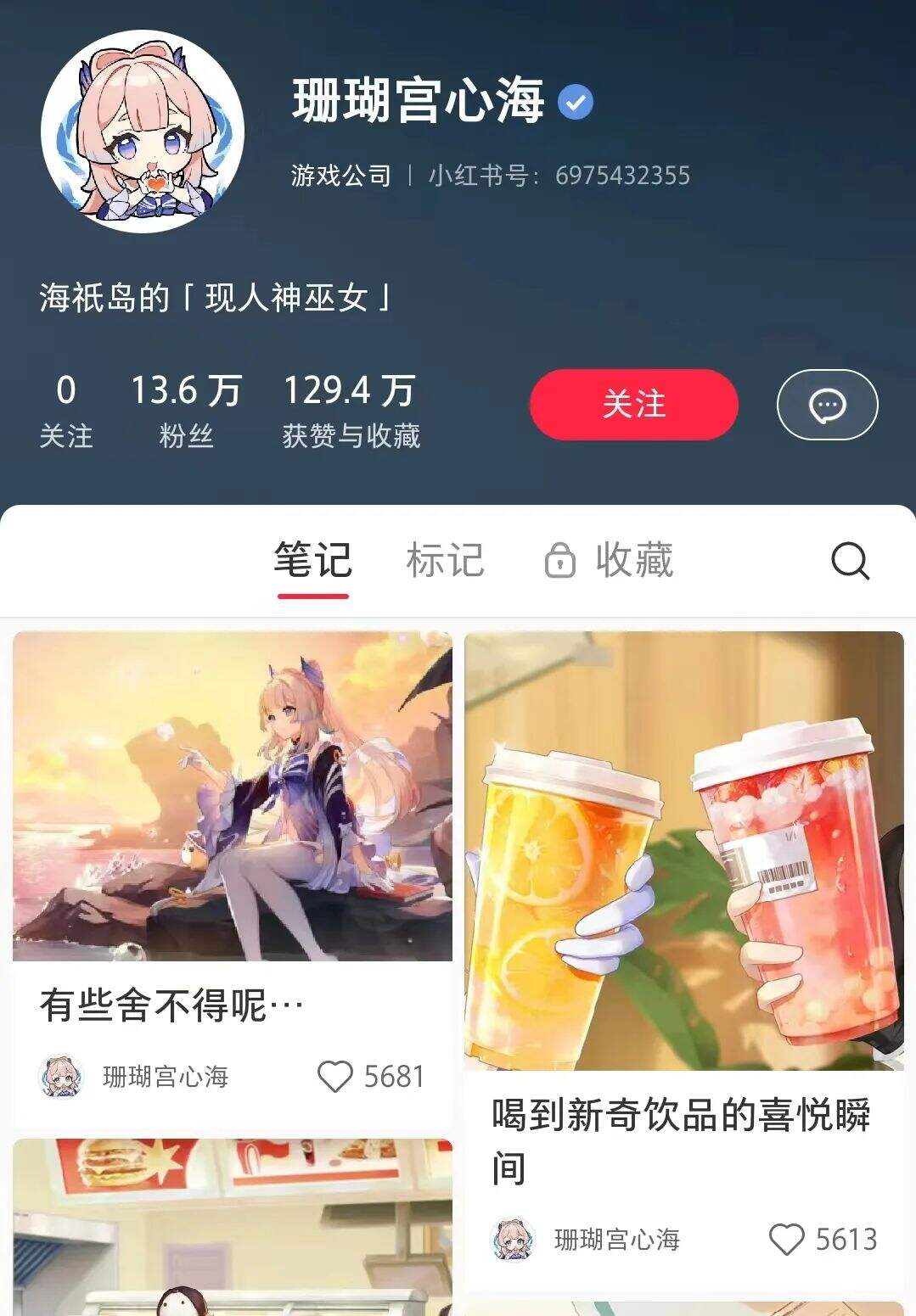Click the username link 珊瑚宫心海 on first note
Screen dimensions: 916x1316
[x=164, y=1075]
